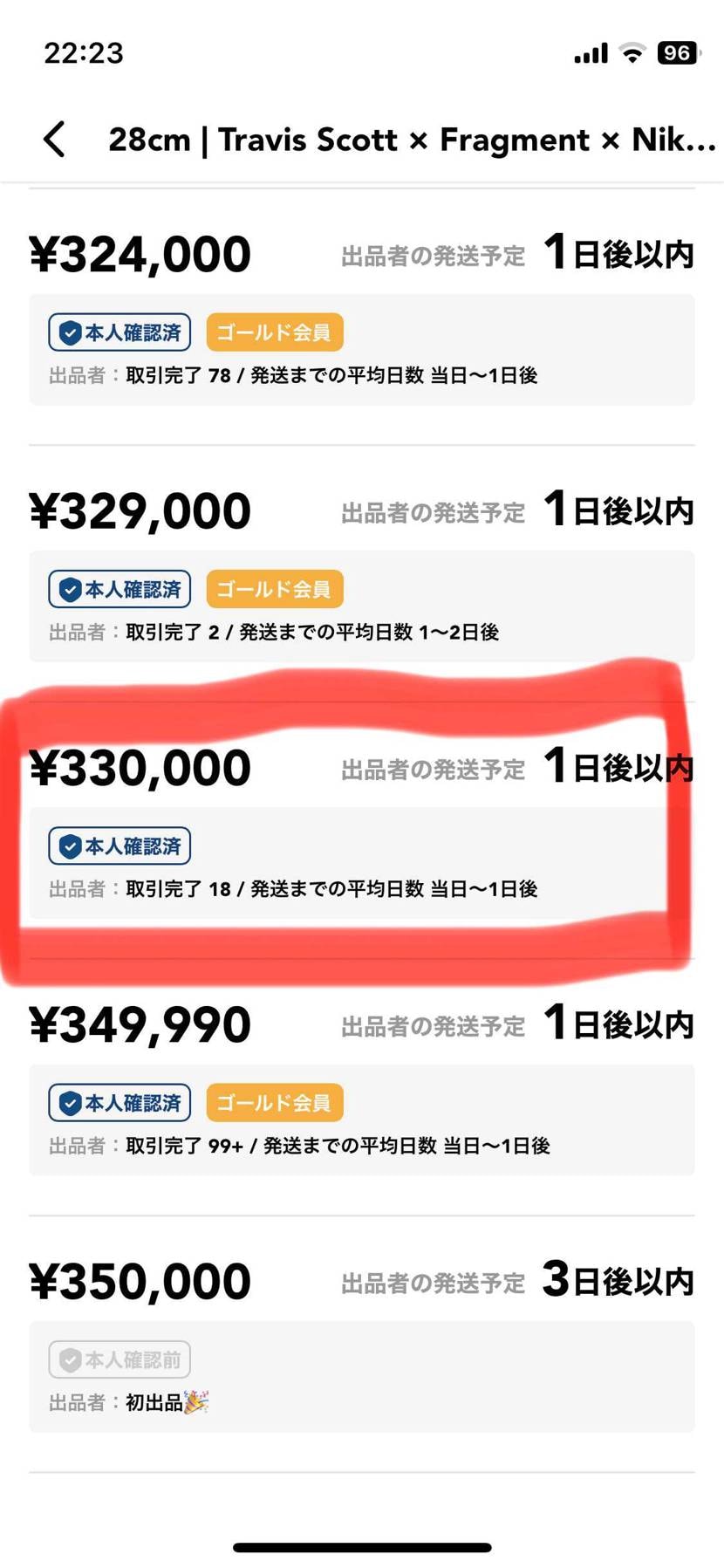Select the ¥350,000 first-time seller listing

pos(361,1344)
